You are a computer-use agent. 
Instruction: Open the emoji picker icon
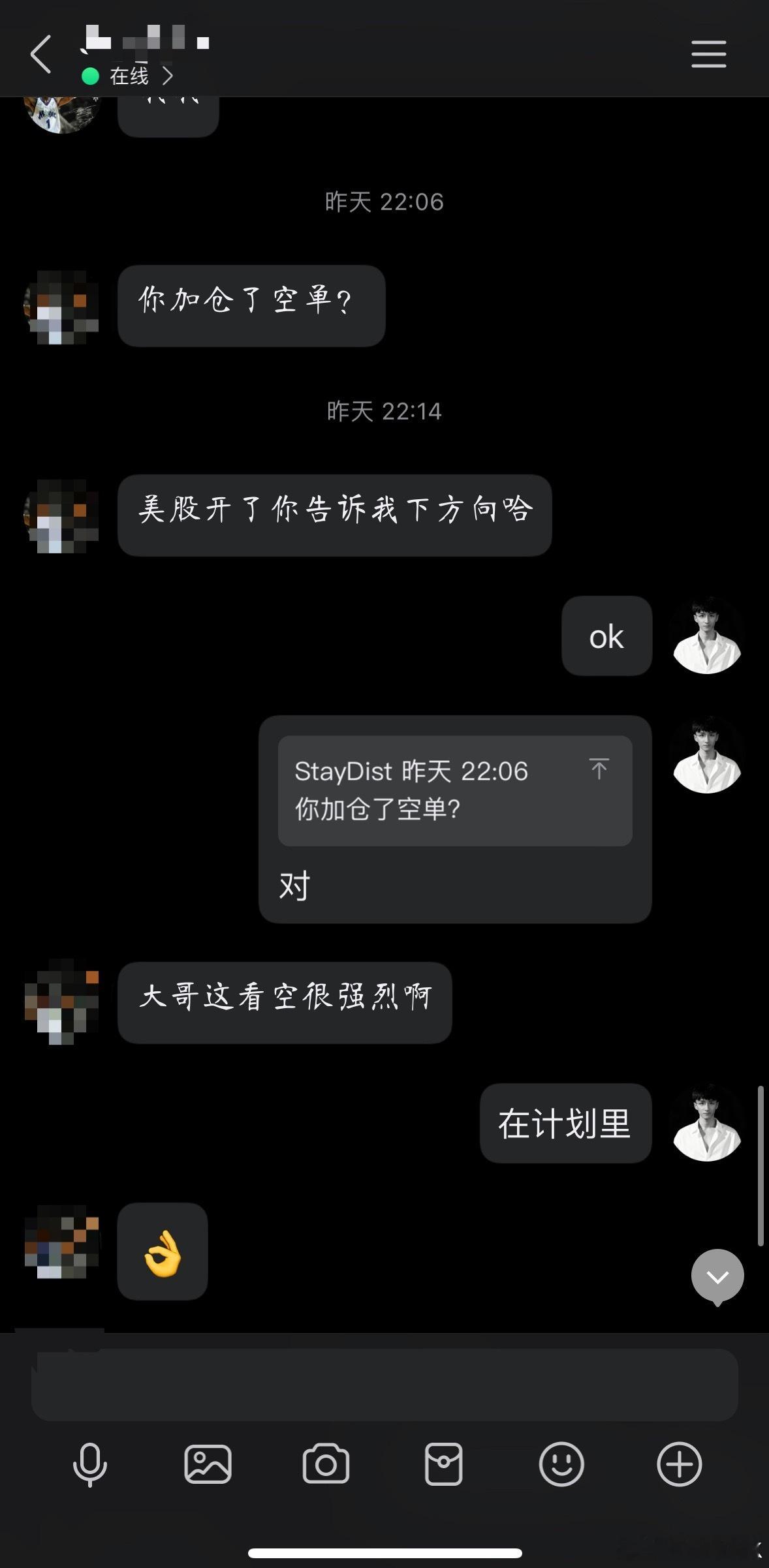pos(562,1464)
